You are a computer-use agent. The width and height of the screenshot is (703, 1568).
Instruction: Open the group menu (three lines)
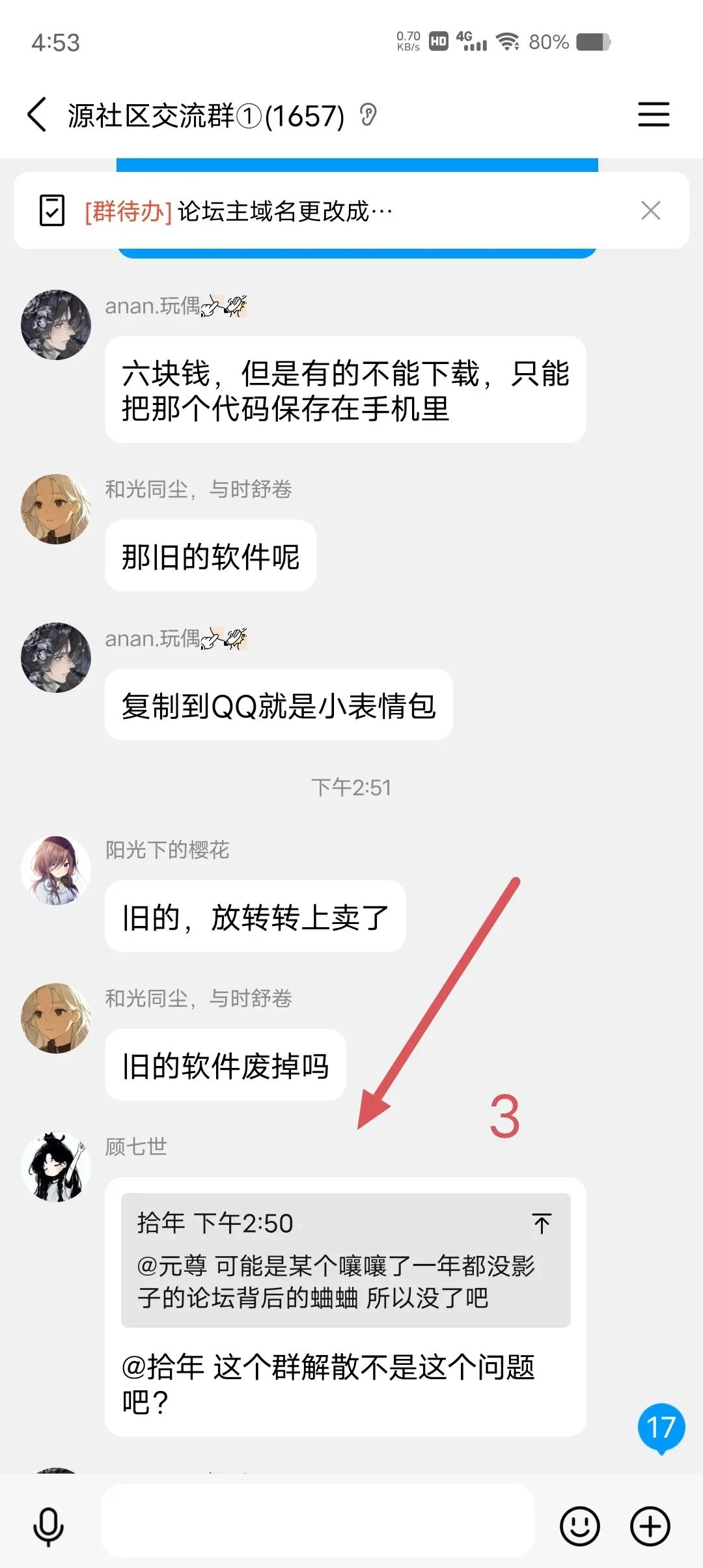pyautogui.click(x=653, y=115)
